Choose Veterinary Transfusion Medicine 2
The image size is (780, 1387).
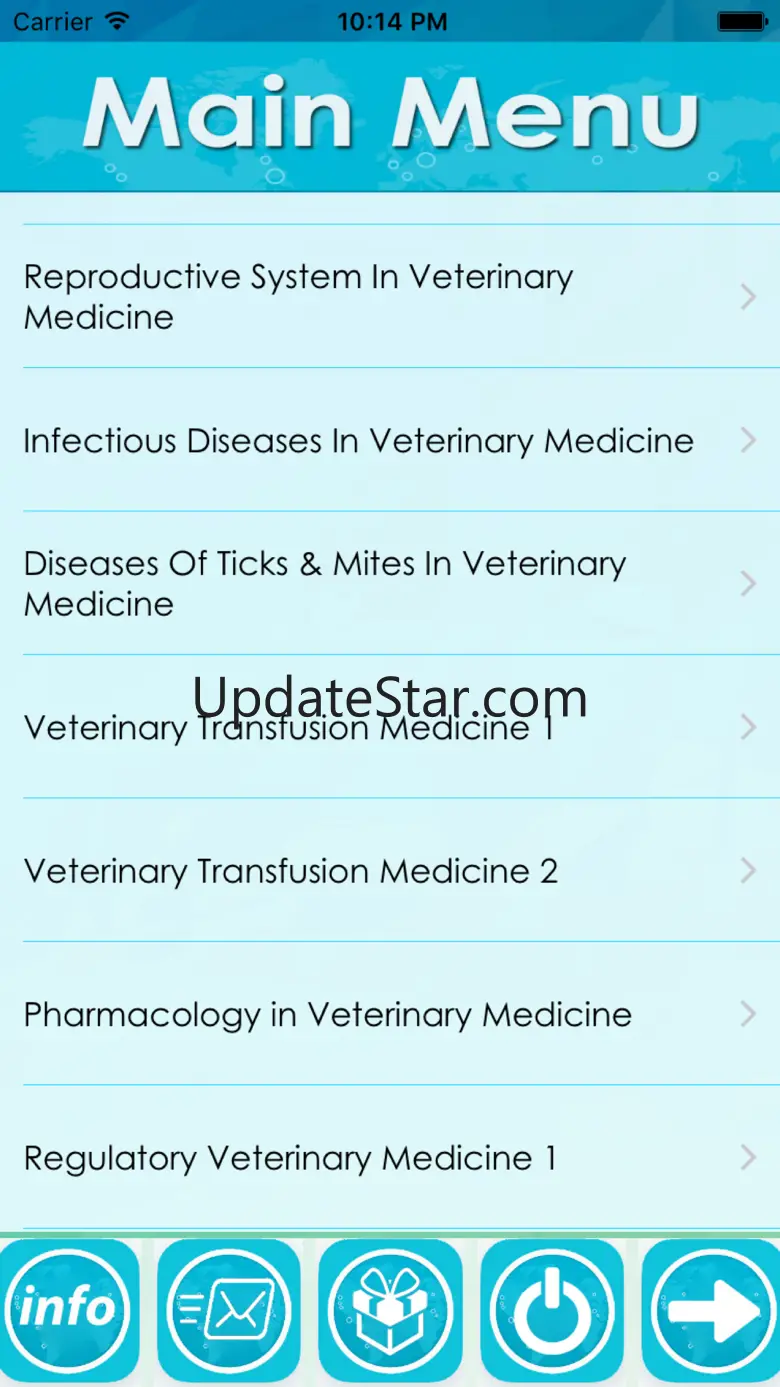pyautogui.click(x=389, y=871)
